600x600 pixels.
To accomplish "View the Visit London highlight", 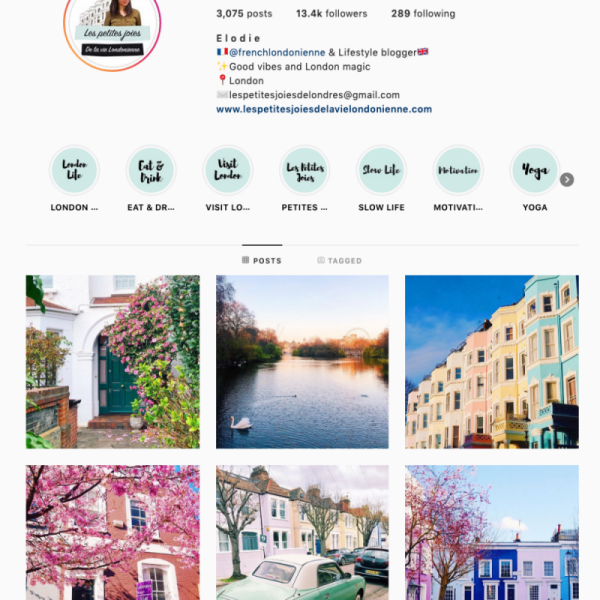I will (x=228, y=171).
